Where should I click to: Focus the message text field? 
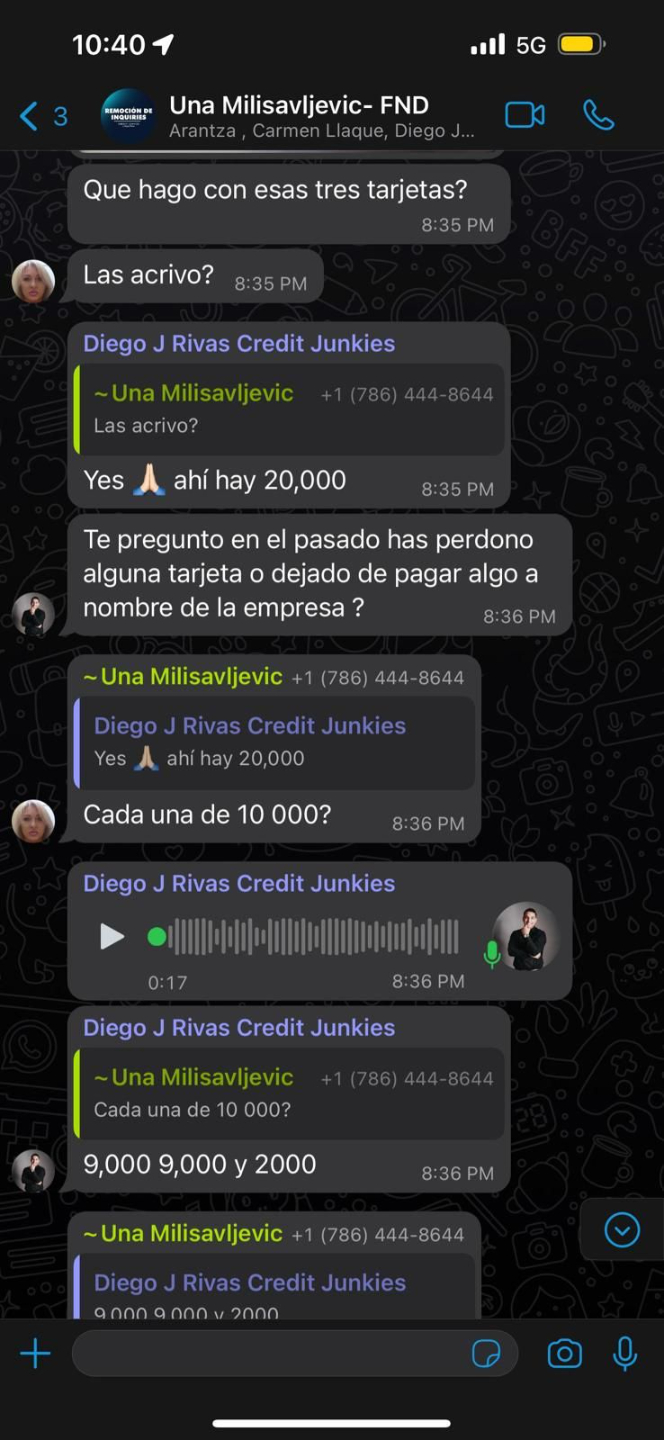pos(270,1354)
